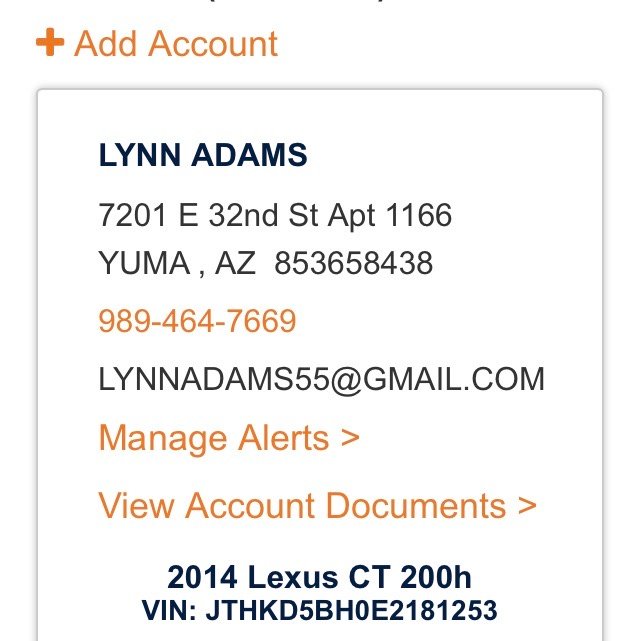Call the phone number 989-464-7669

tap(197, 321)
